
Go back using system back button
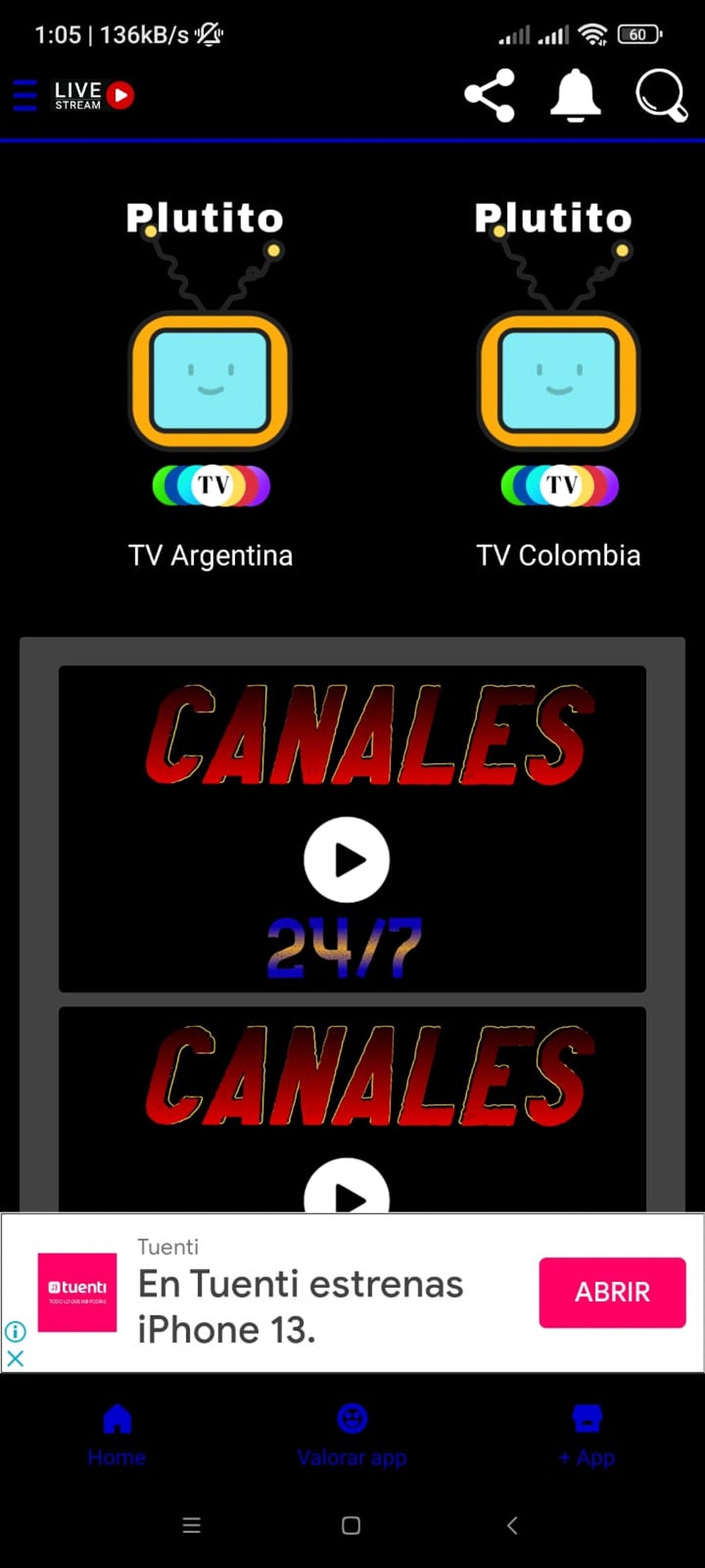point(512,1525)
